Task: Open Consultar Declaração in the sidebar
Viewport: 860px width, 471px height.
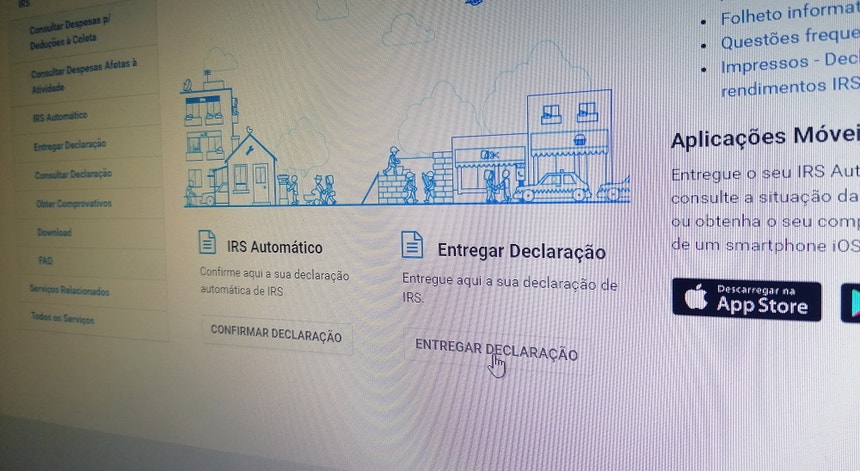Action: (73, 174)
